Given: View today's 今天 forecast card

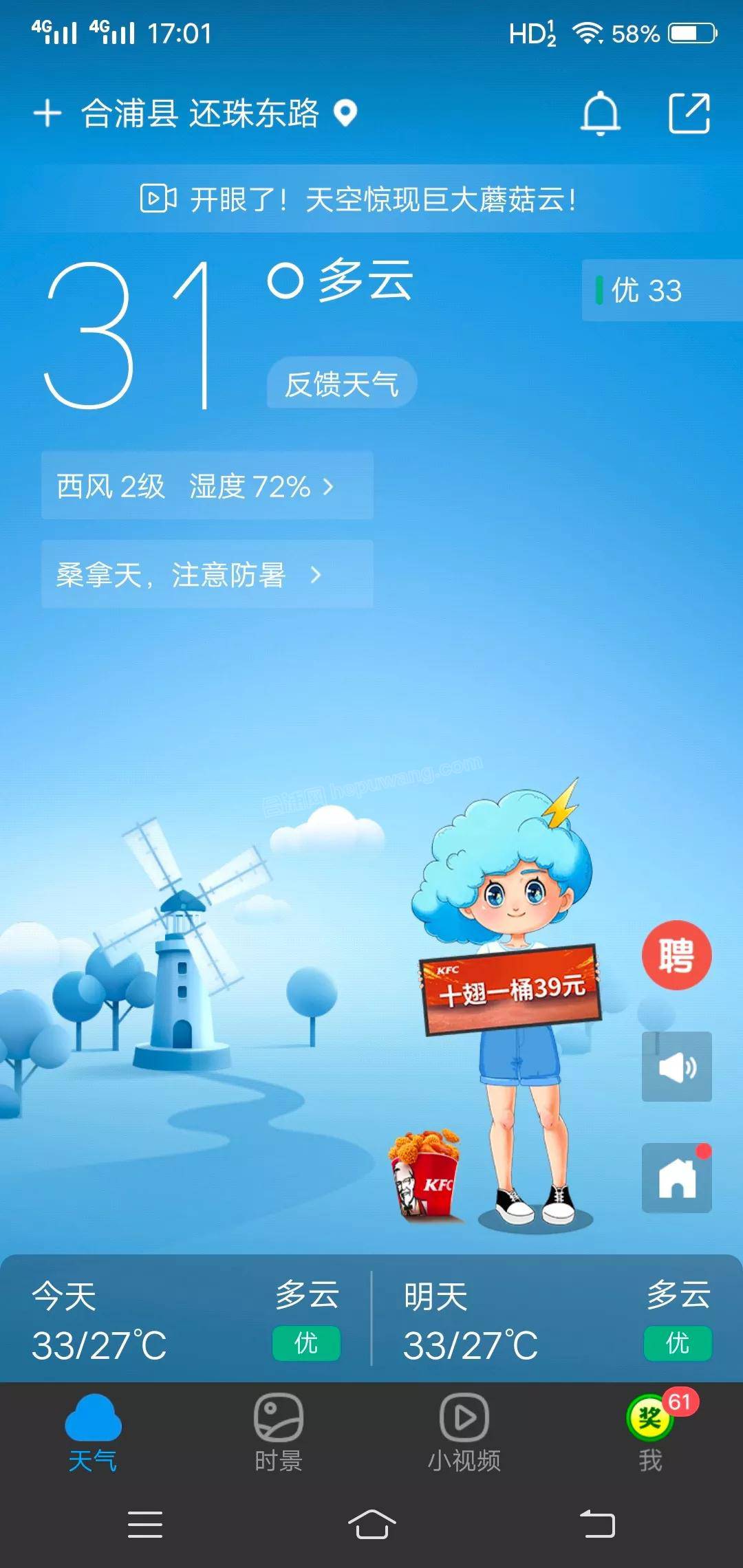Looking at the screenshot, I should coord(186,1319).
